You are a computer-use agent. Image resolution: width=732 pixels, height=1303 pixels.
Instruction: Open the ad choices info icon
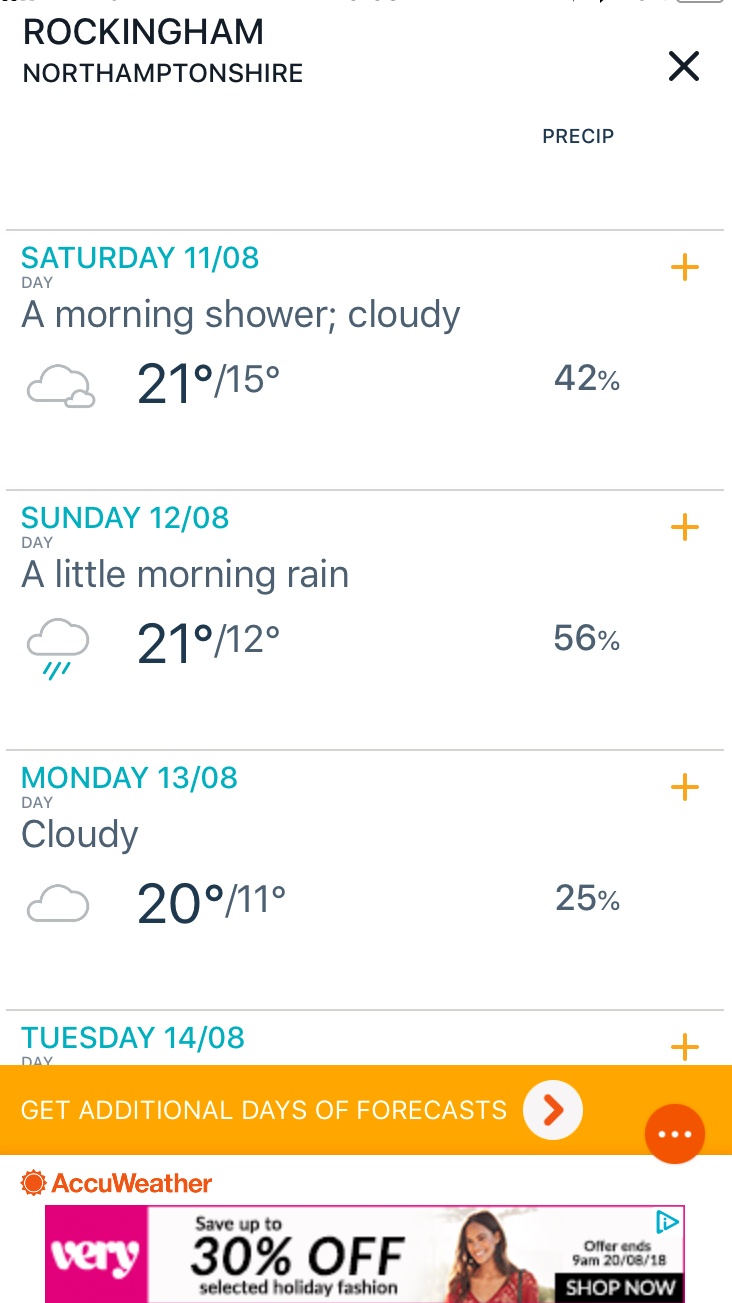(667, 1221)
